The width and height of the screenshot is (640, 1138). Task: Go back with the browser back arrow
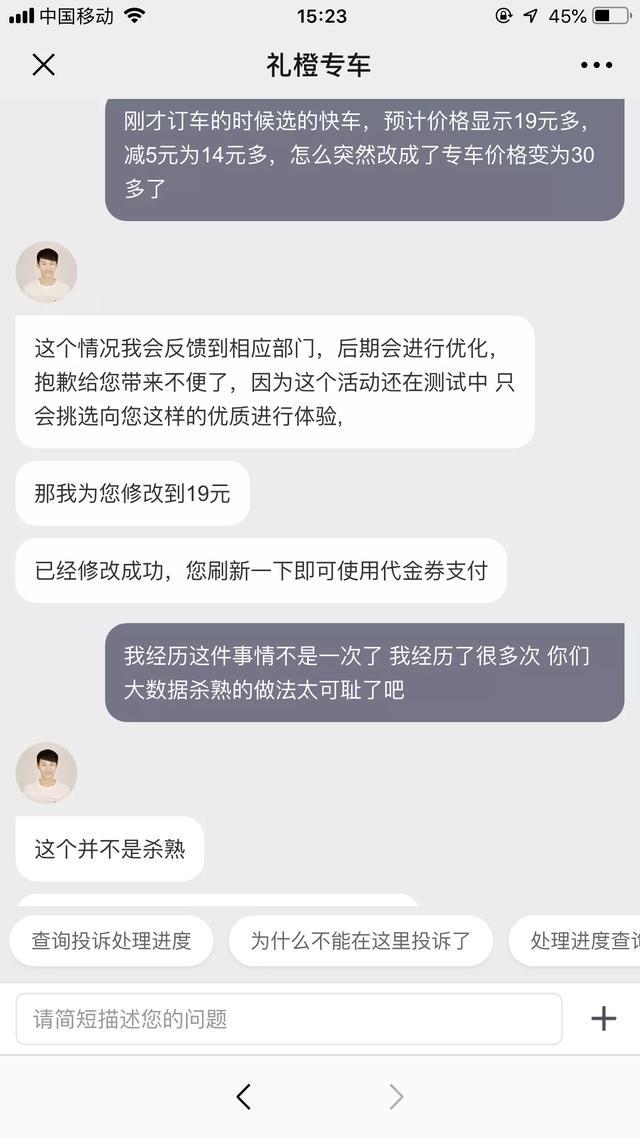(243, 1097)
